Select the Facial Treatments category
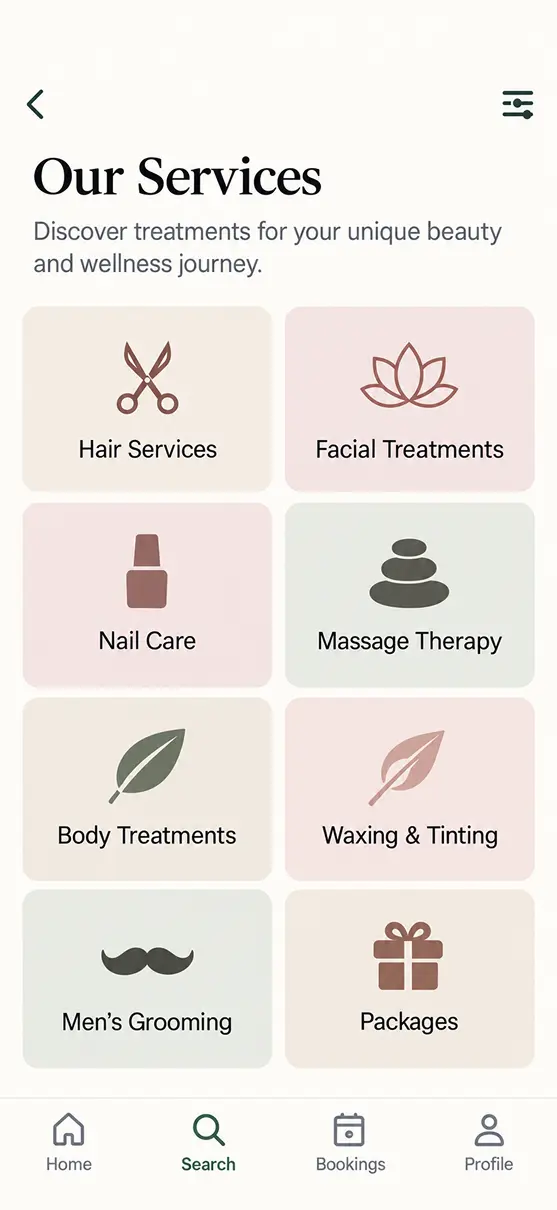This screenshot has width=557, height=1210. (x=410, y=399)
